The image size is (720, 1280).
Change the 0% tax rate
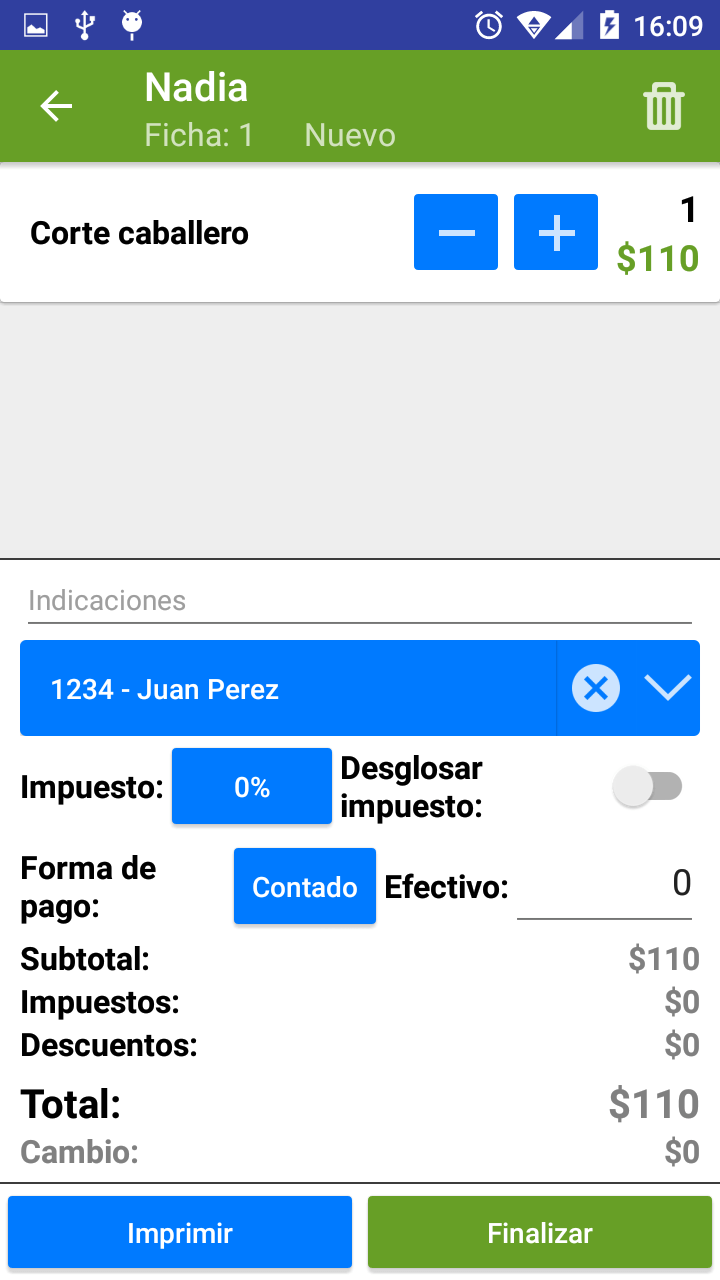[252, 787]
